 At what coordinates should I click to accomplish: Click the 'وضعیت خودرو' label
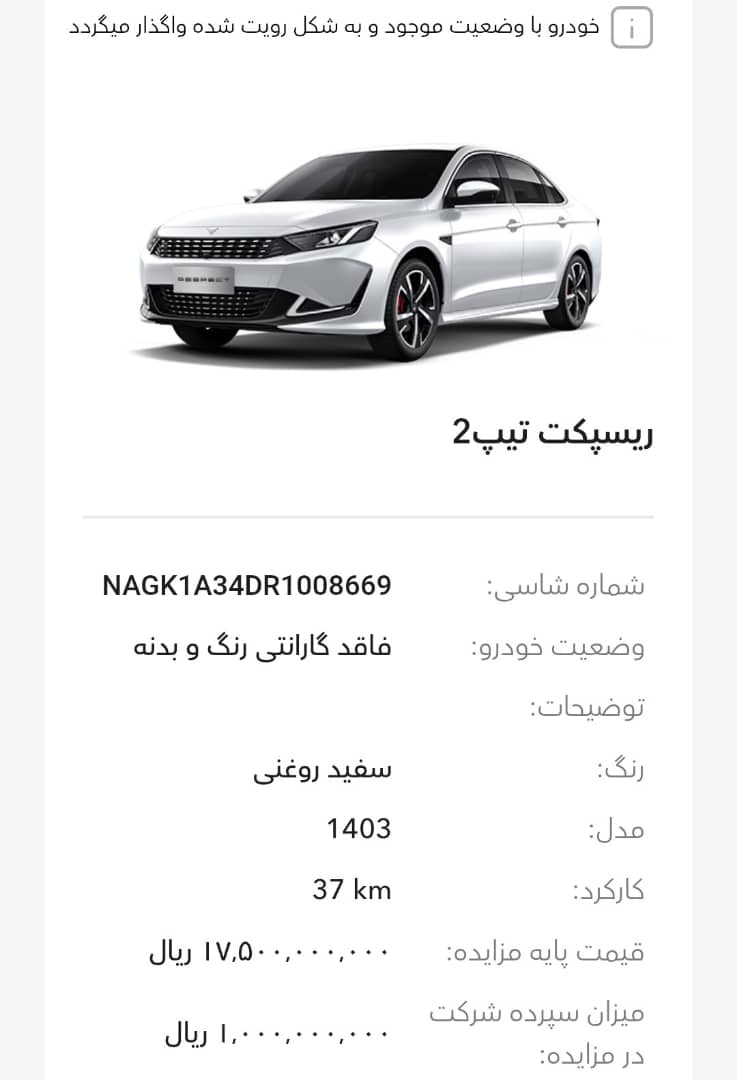click(x=577, y=646)
